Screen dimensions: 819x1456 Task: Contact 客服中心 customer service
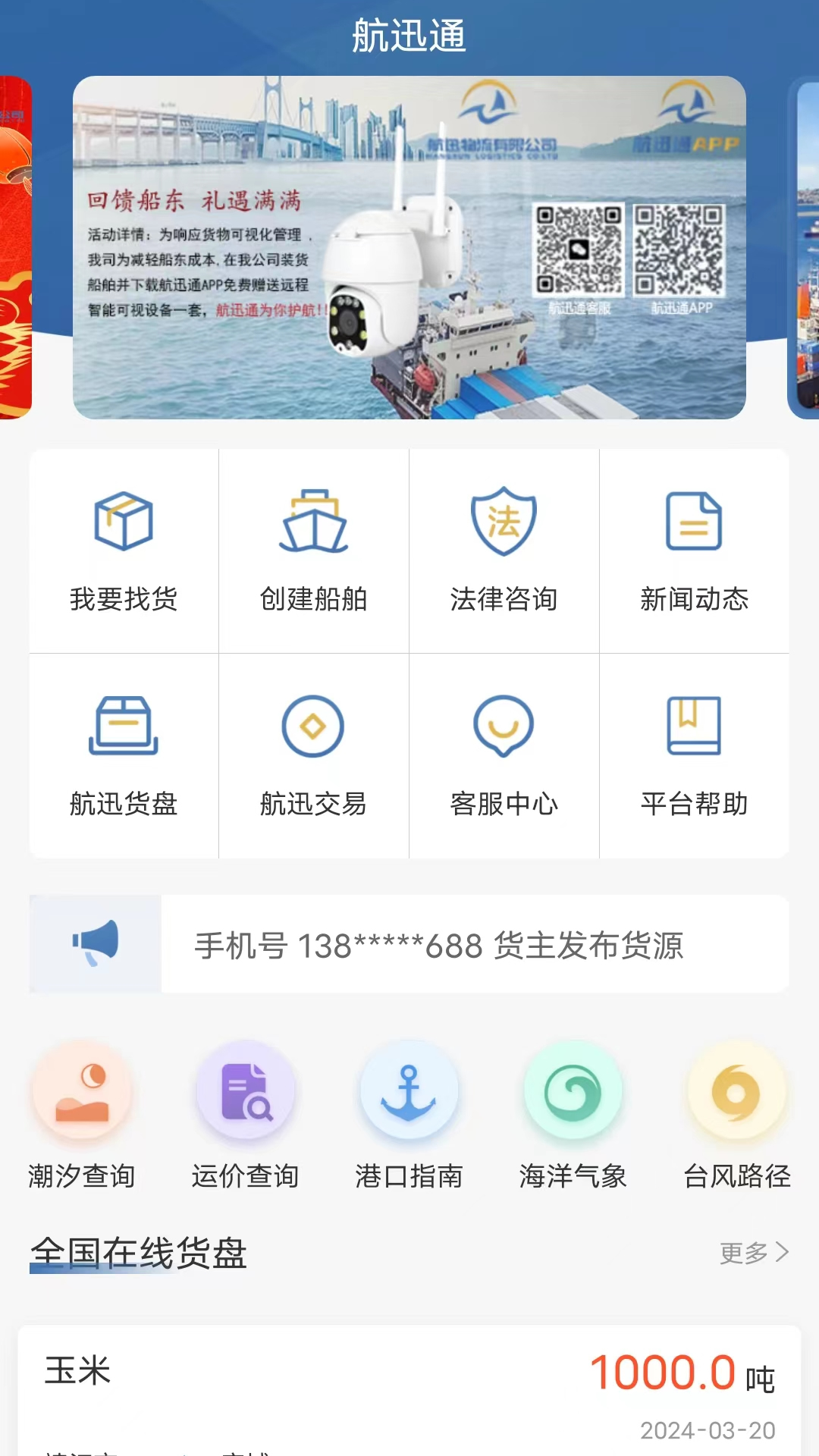[x=504, y=755]
